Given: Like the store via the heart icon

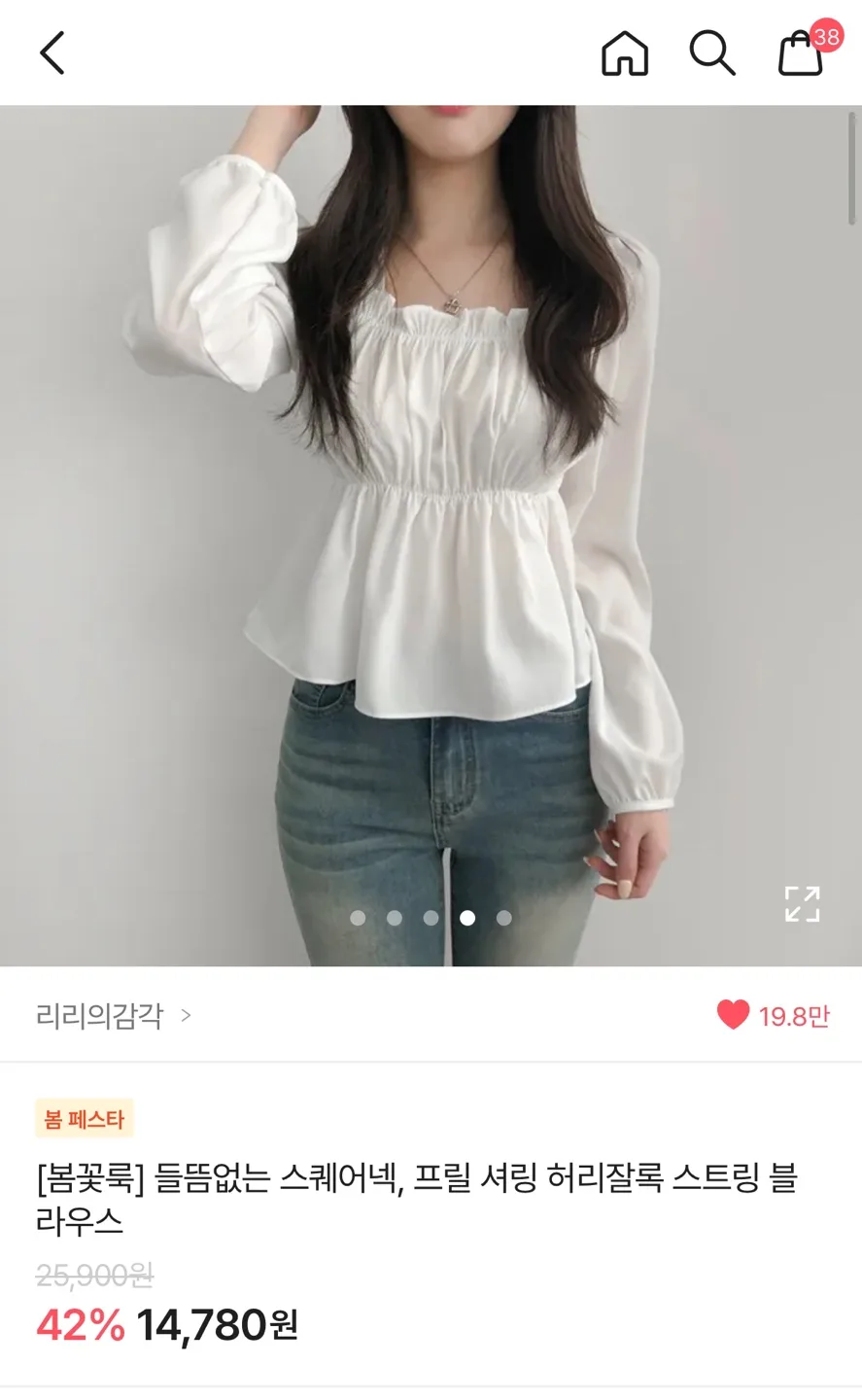Looking at the screenshot, I should point(734,1015).
